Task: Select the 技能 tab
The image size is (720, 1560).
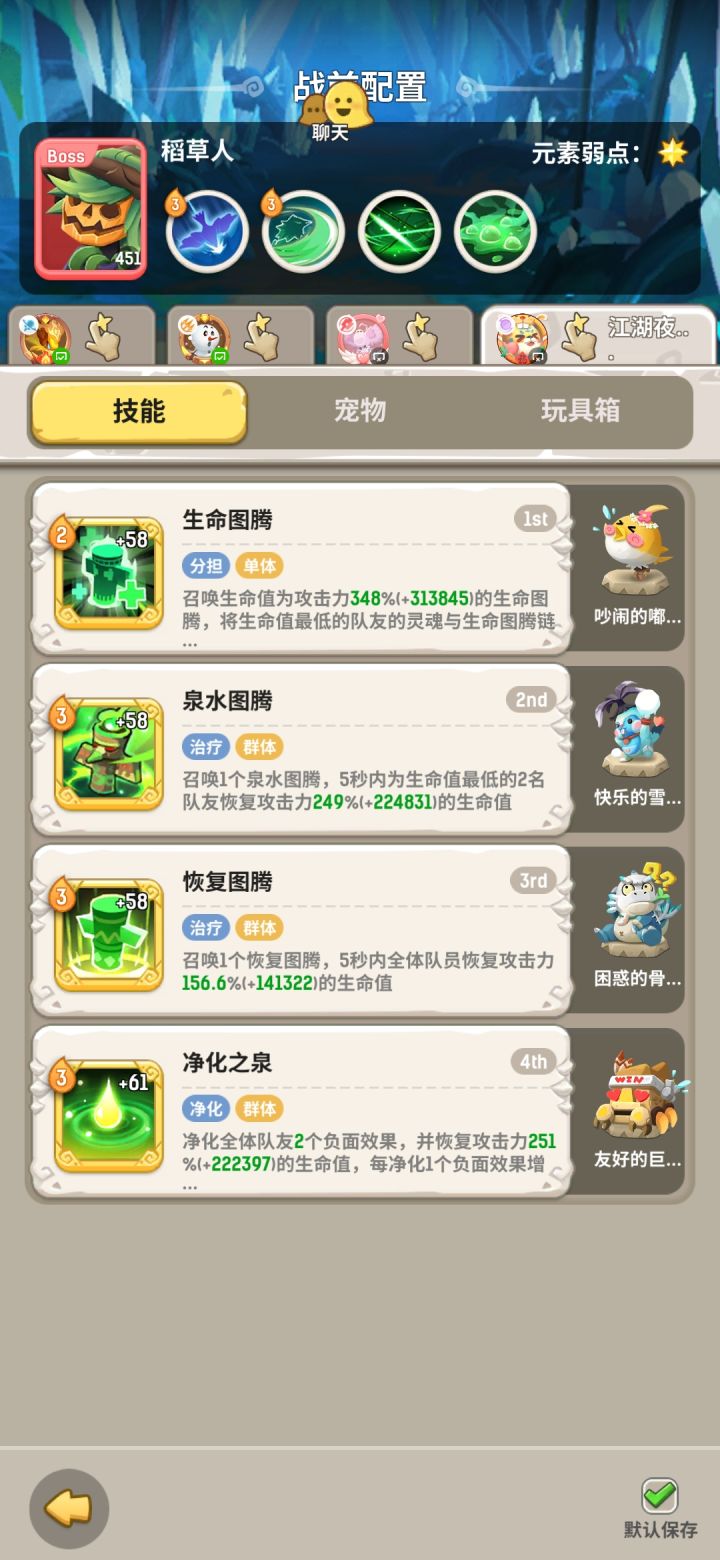Action: click(138, 410)
